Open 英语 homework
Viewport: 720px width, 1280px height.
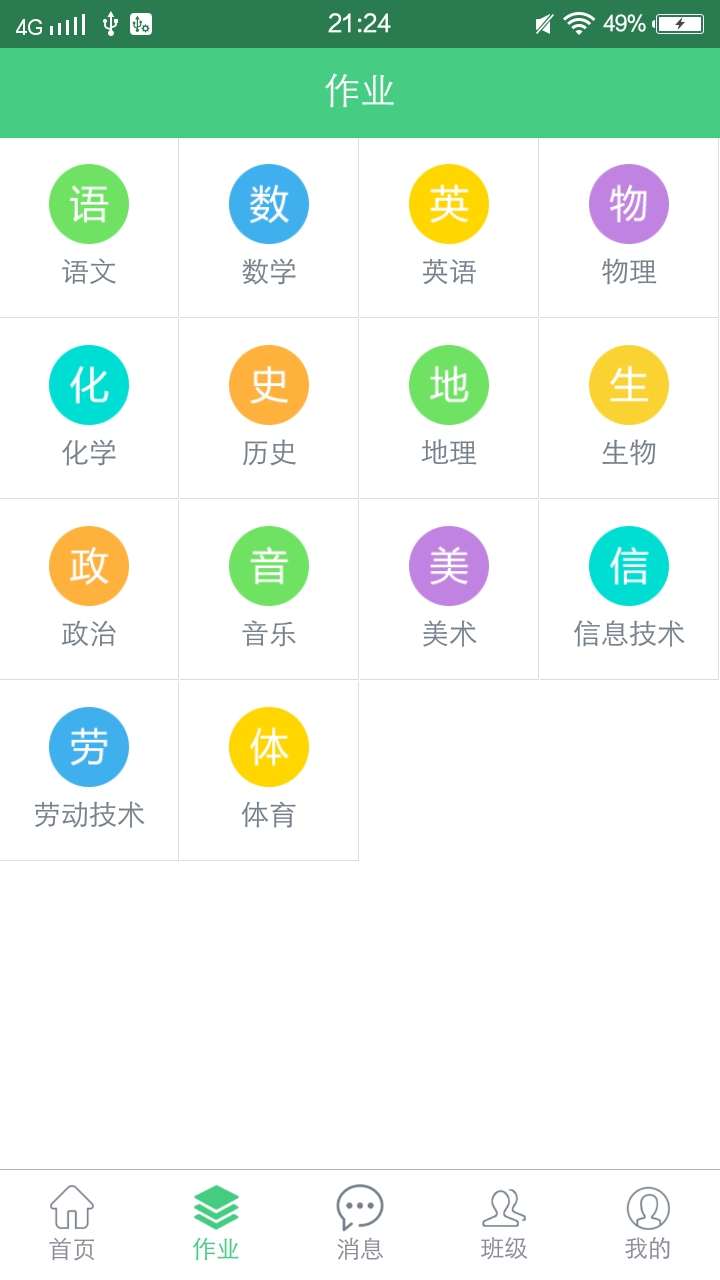[449, 228]
